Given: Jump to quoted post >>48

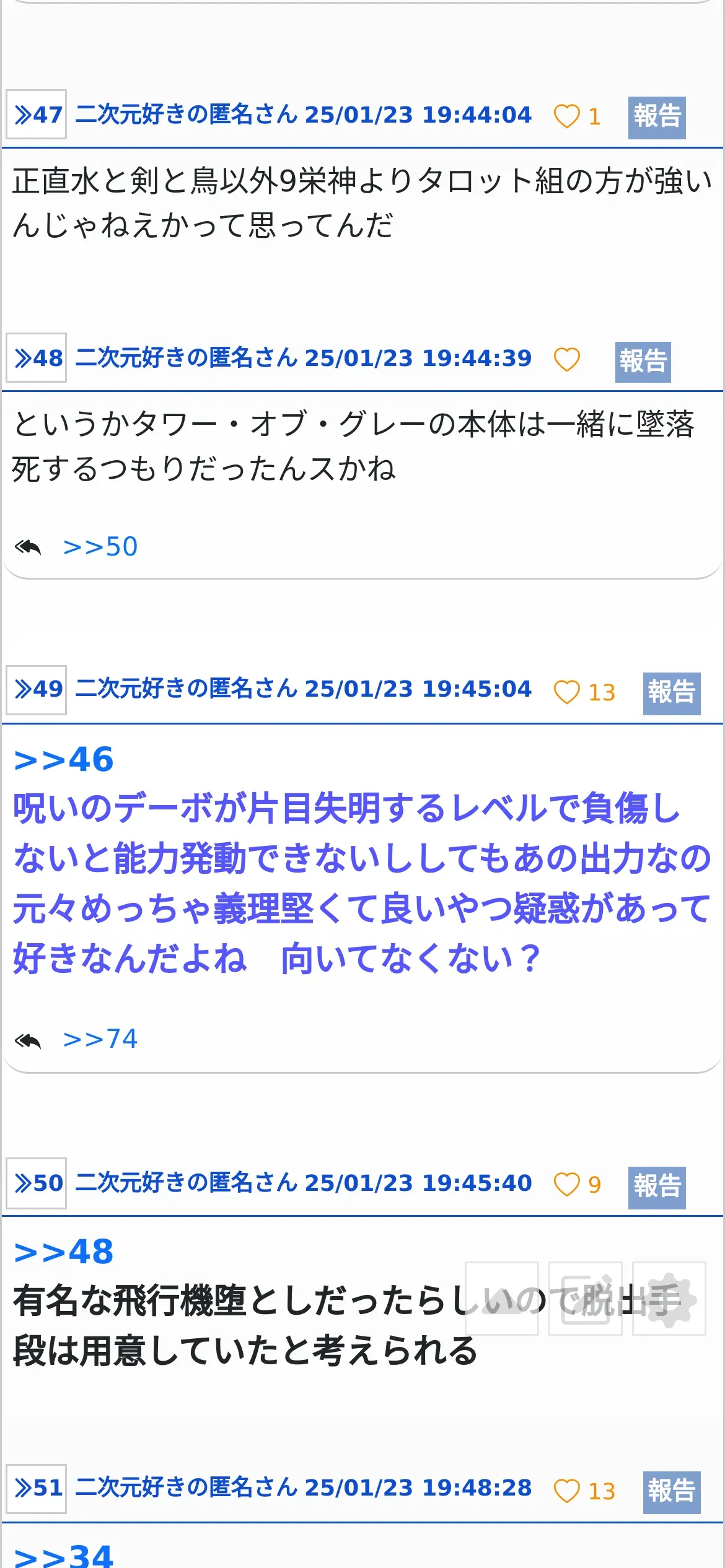Looking at the screenshot, I should click(x=64, y=1252).
